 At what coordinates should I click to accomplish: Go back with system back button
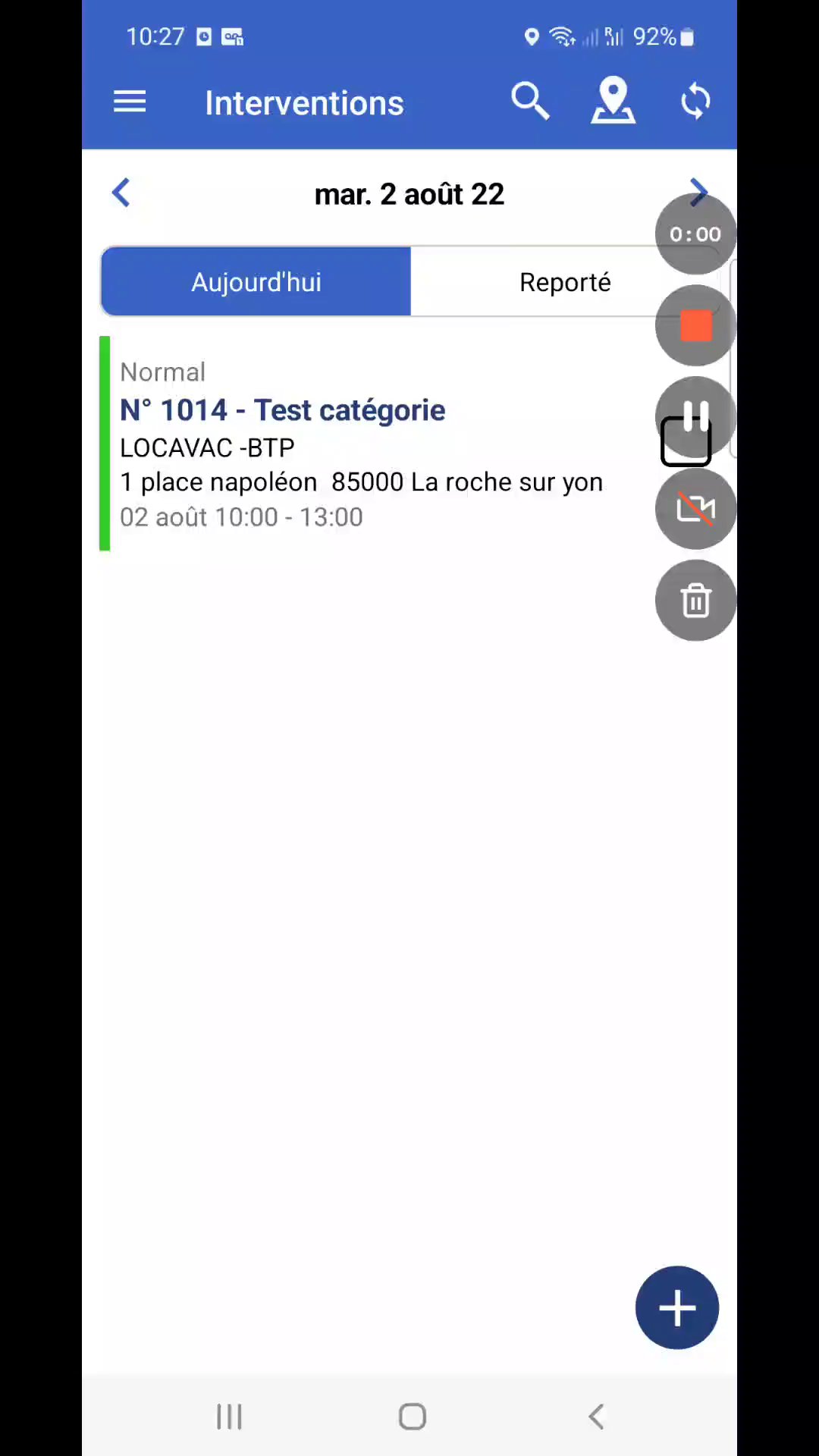click(597, 1417)
